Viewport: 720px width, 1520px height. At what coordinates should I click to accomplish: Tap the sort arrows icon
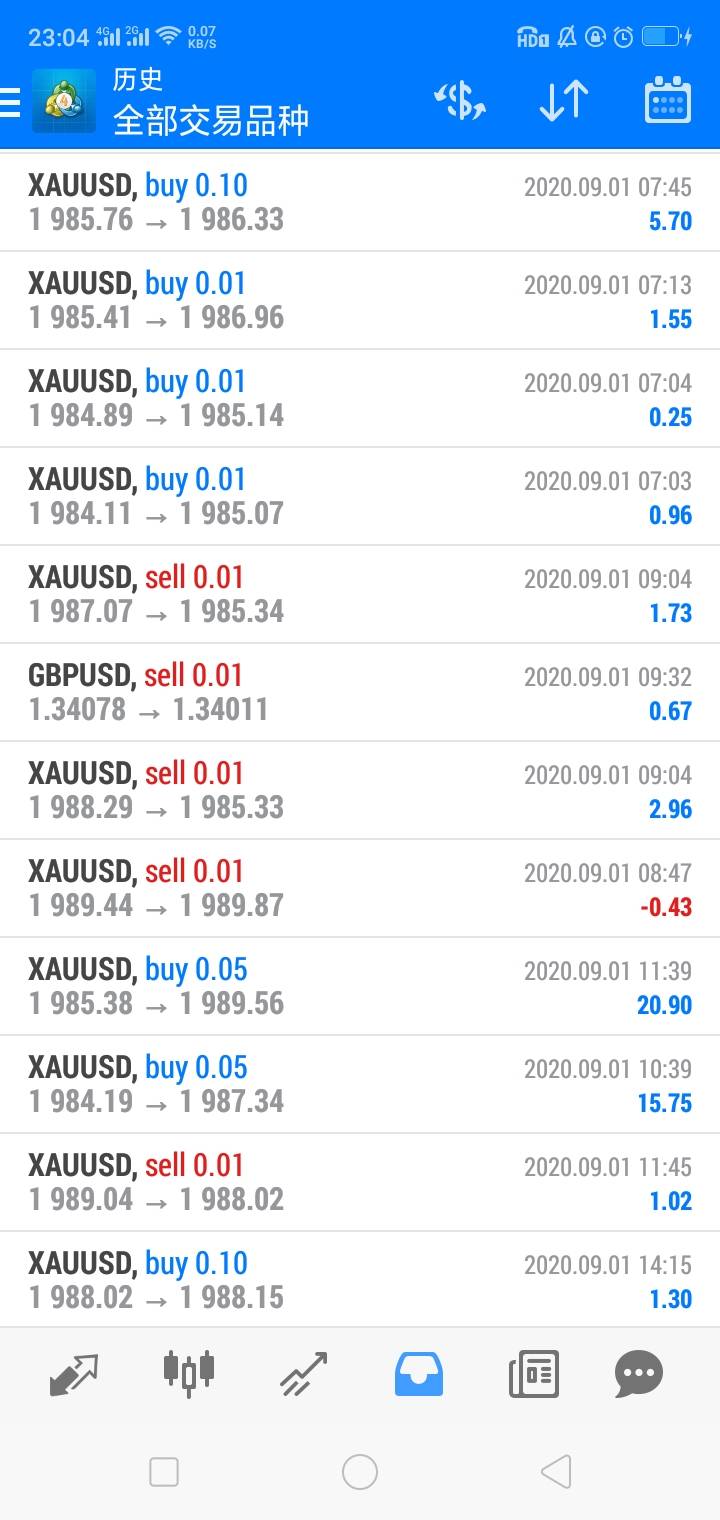pos(564,101)
